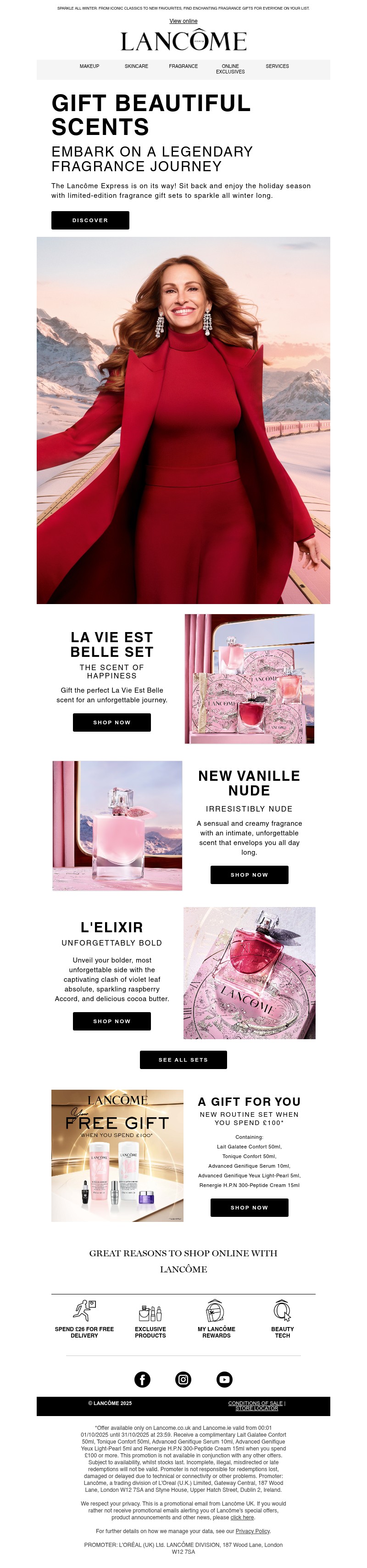Open the Store Locator link
The image size is (367, 1568).
click(256, 1408)
